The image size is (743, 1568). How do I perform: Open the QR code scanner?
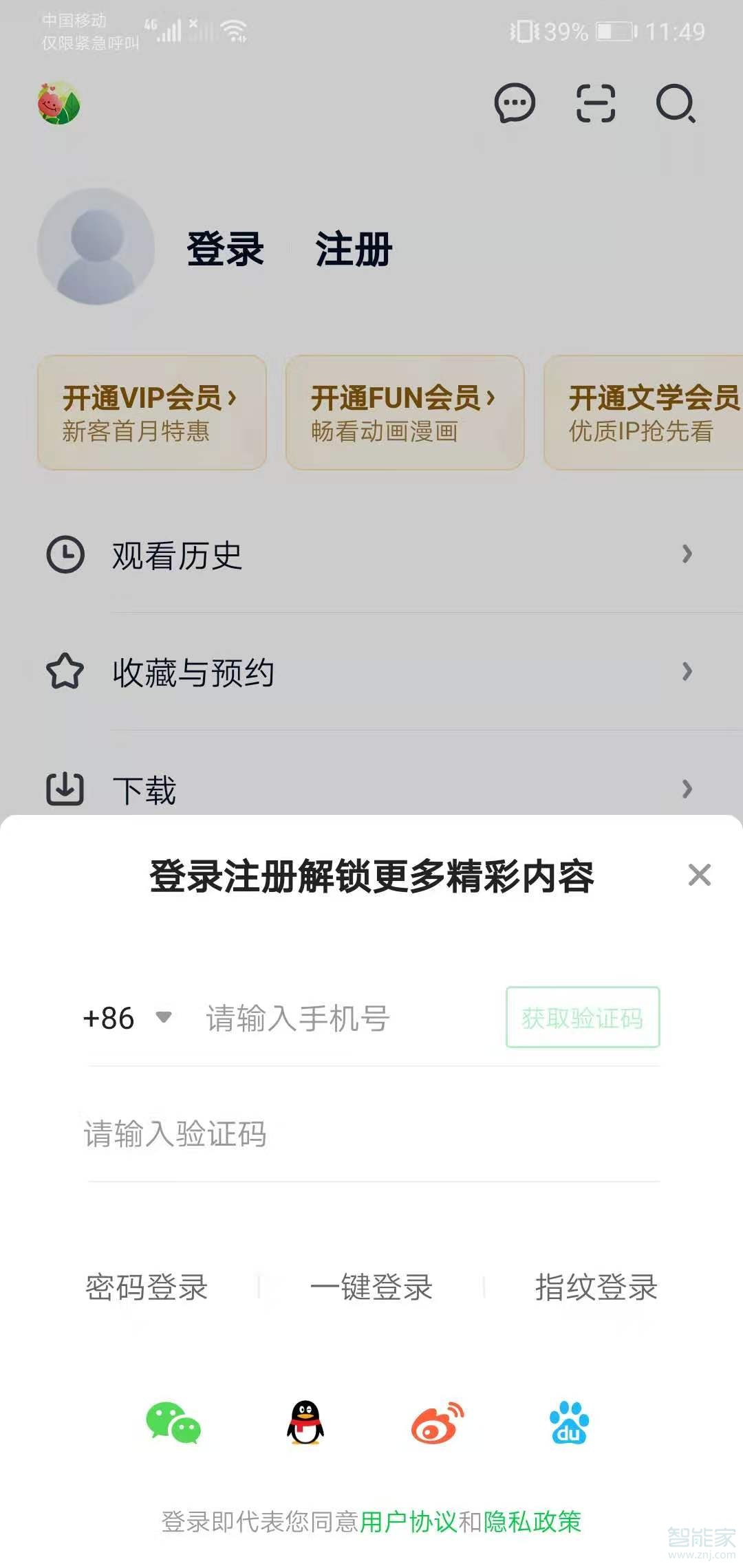(594, 105)
